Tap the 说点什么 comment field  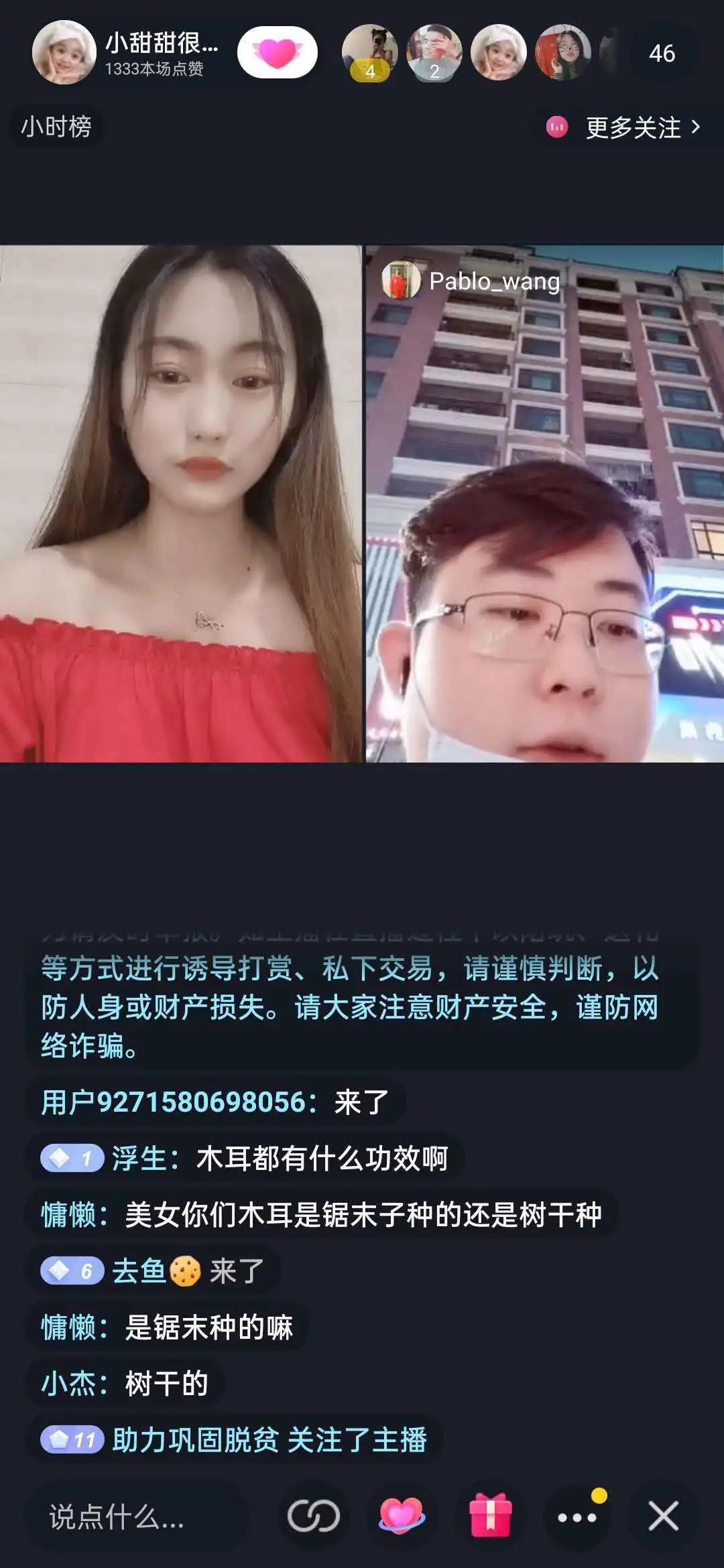(134, 1516)
